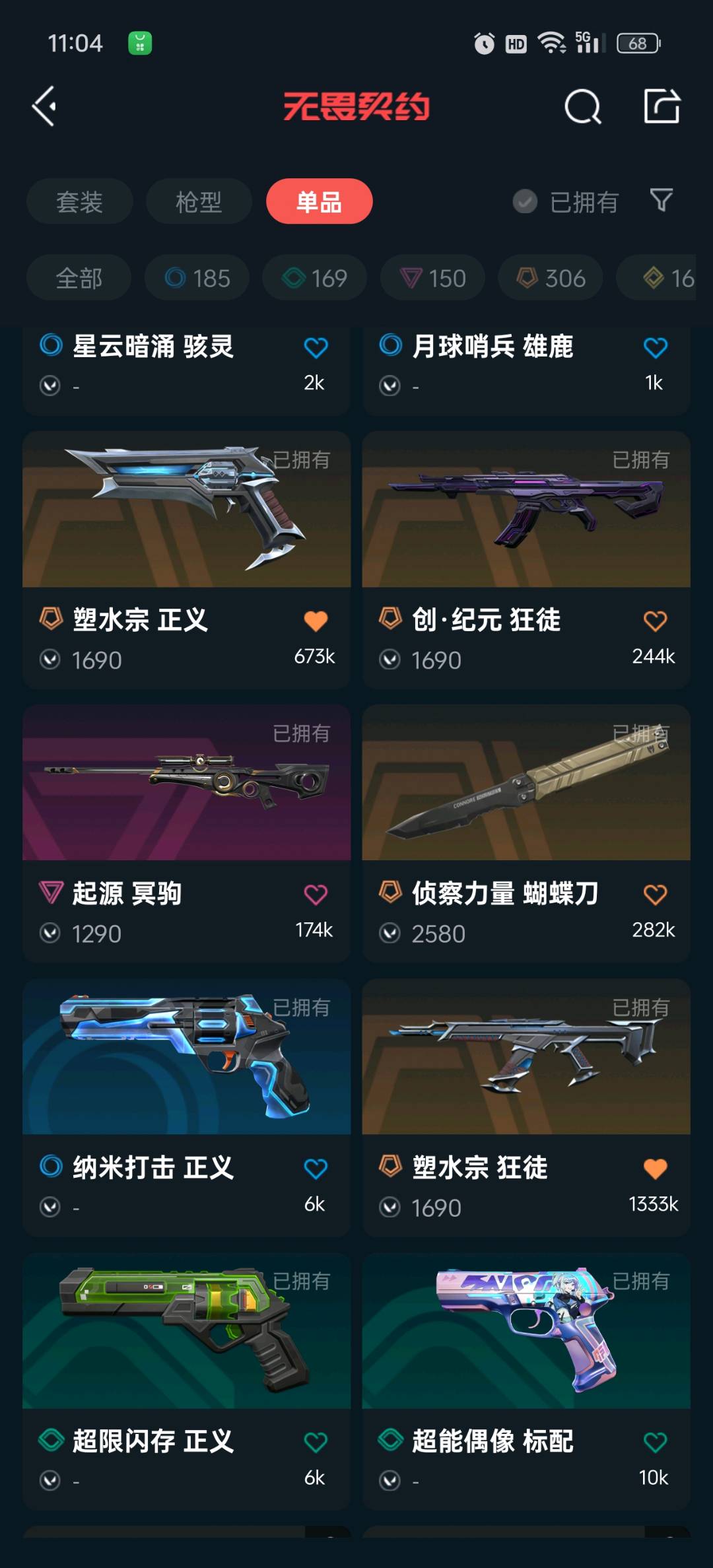Screen dimensions: 713x1568
Task: Filter by the 169 tier chip
Action: click(x=314, y=278)
